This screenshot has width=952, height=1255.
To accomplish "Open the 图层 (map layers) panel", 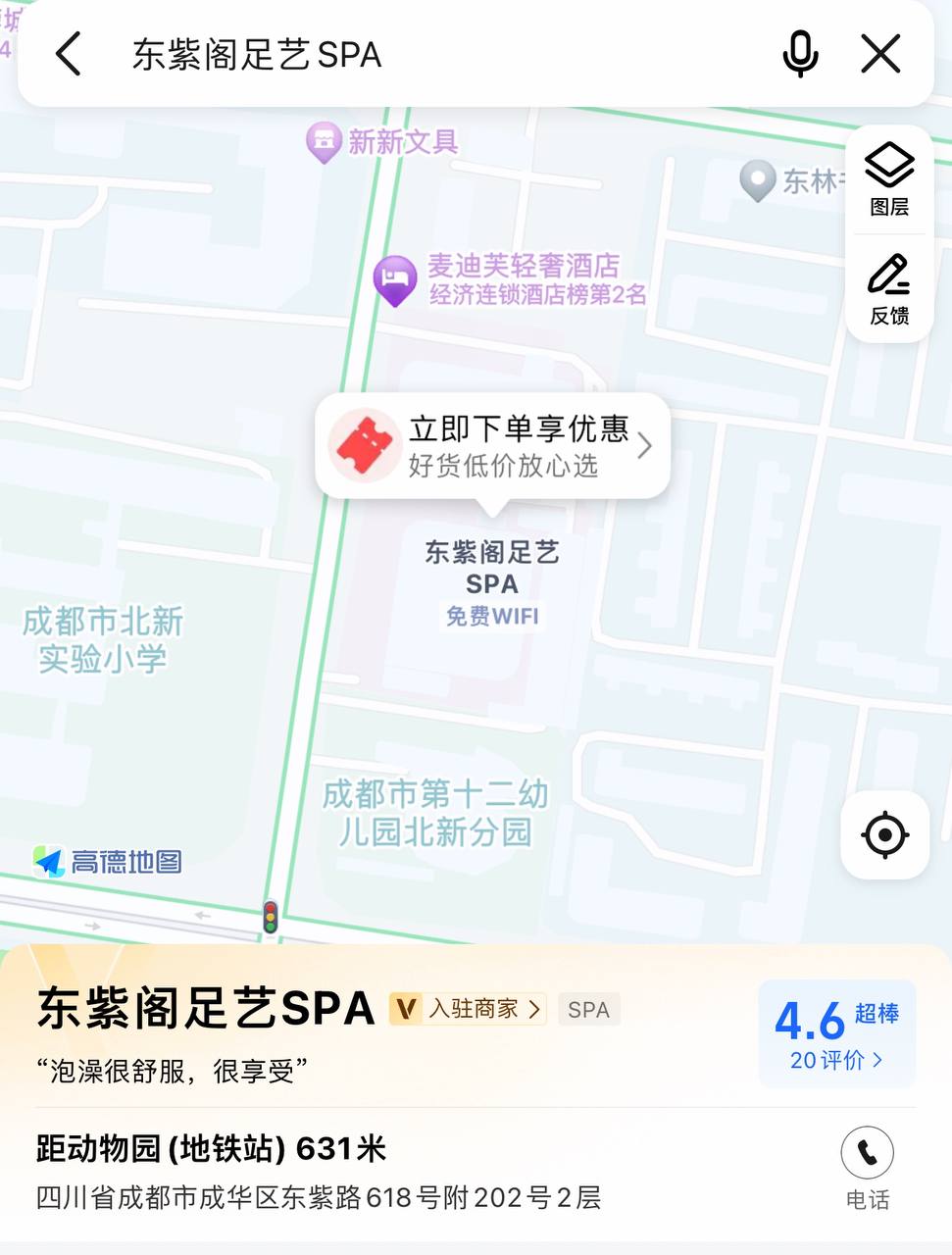I will click(x=887, y=178).
